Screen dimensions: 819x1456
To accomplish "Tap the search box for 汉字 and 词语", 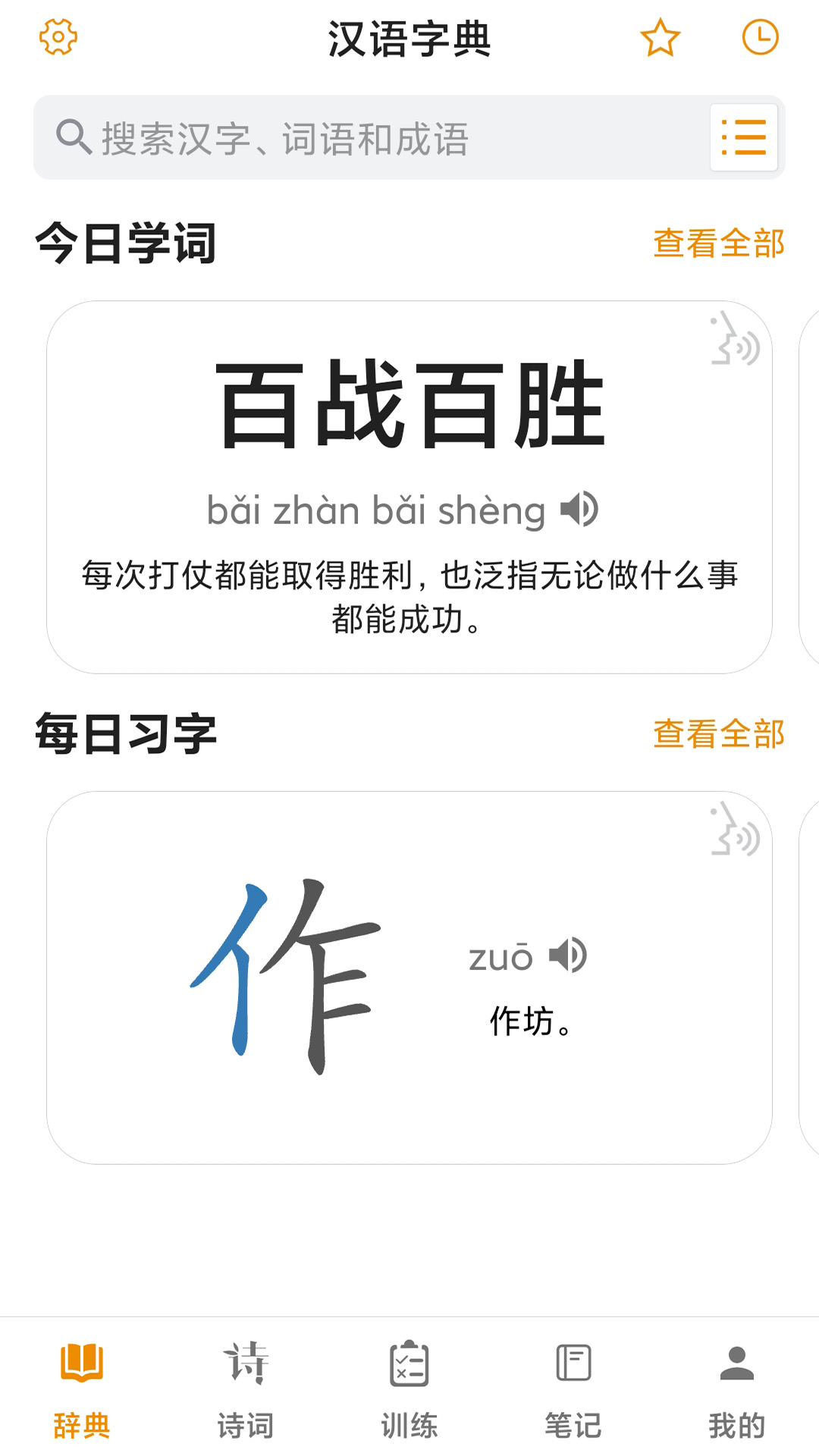I will click(x=372, y=138).
